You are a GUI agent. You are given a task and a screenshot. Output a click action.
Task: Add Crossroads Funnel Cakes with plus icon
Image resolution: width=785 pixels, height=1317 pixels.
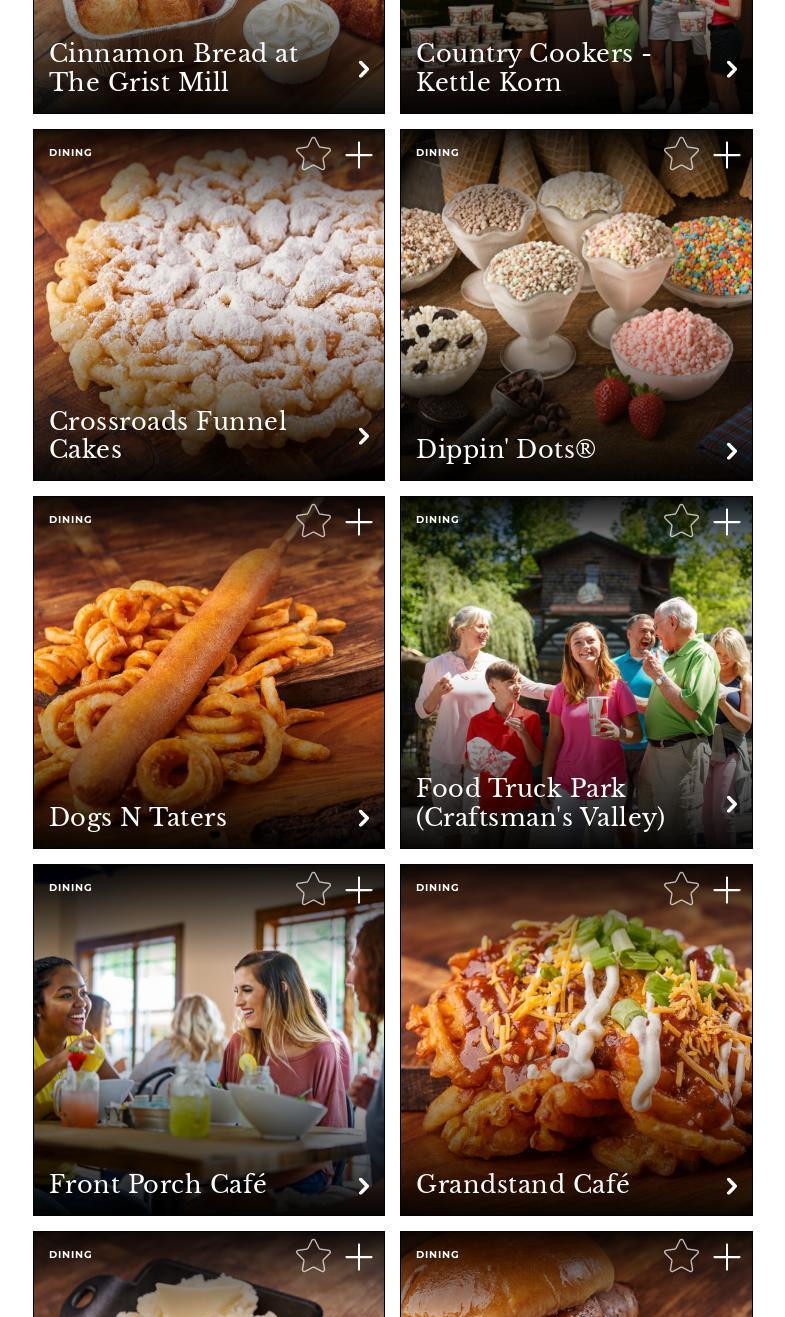click(x=359, y=155)
